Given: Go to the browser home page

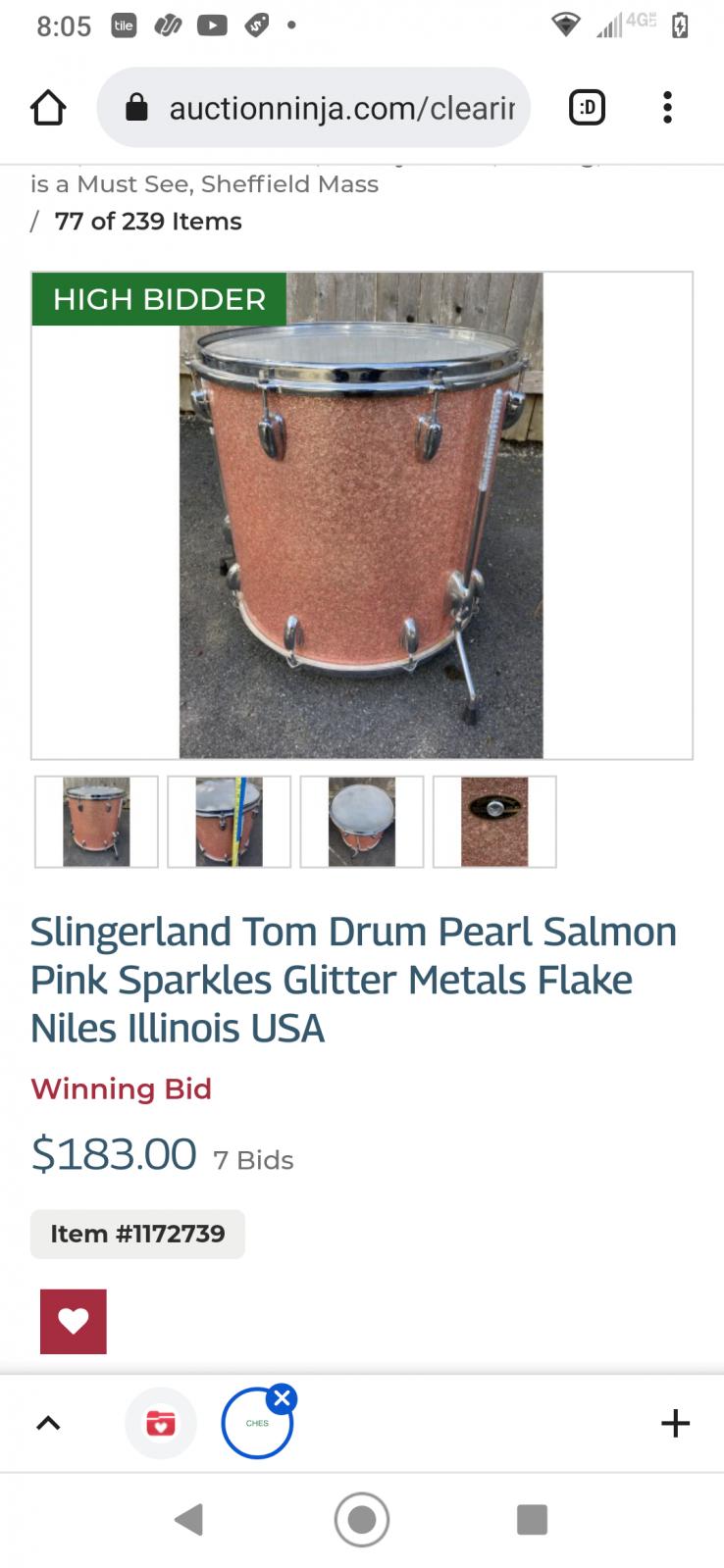Looking at the screenshot, I should click(x=47, y=107).
